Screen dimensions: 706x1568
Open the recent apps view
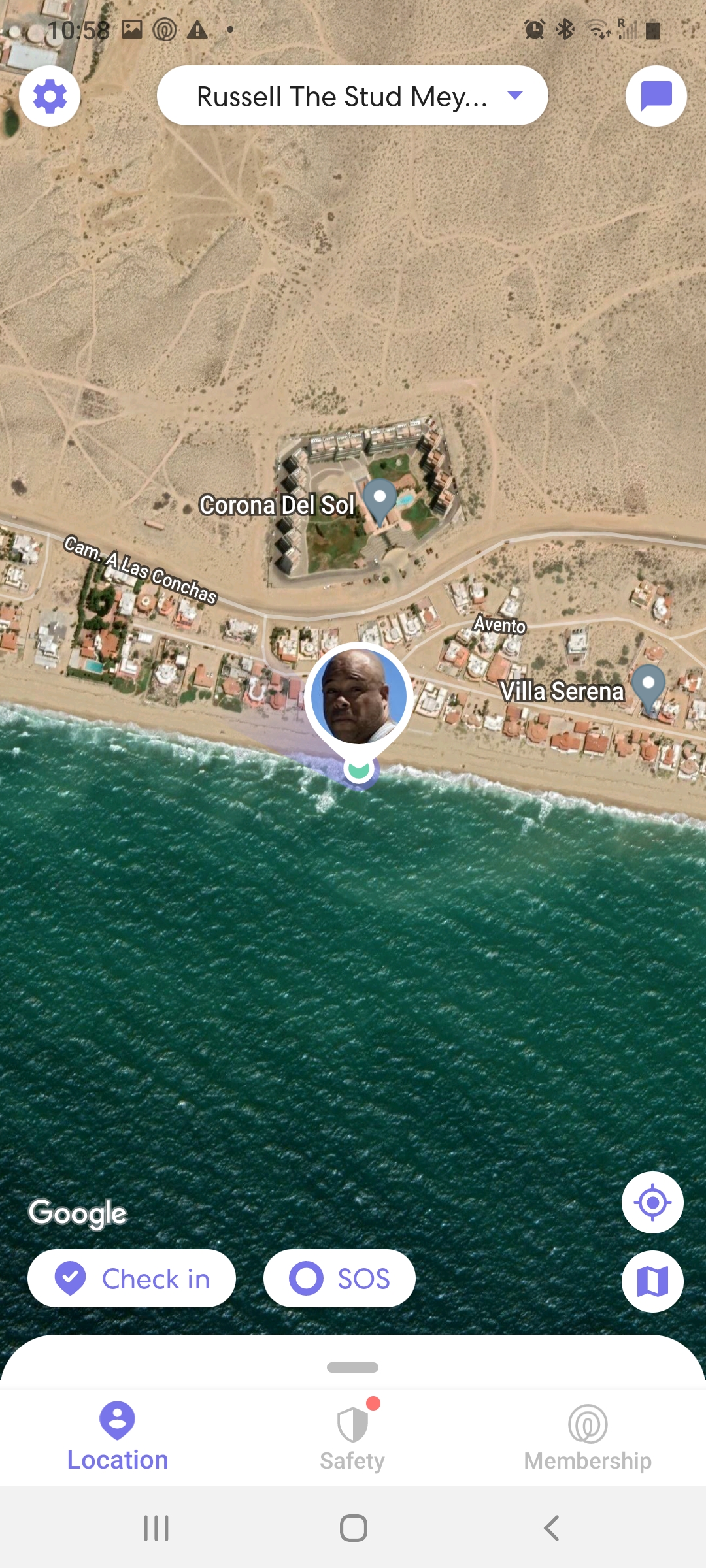pos(156,1528)
